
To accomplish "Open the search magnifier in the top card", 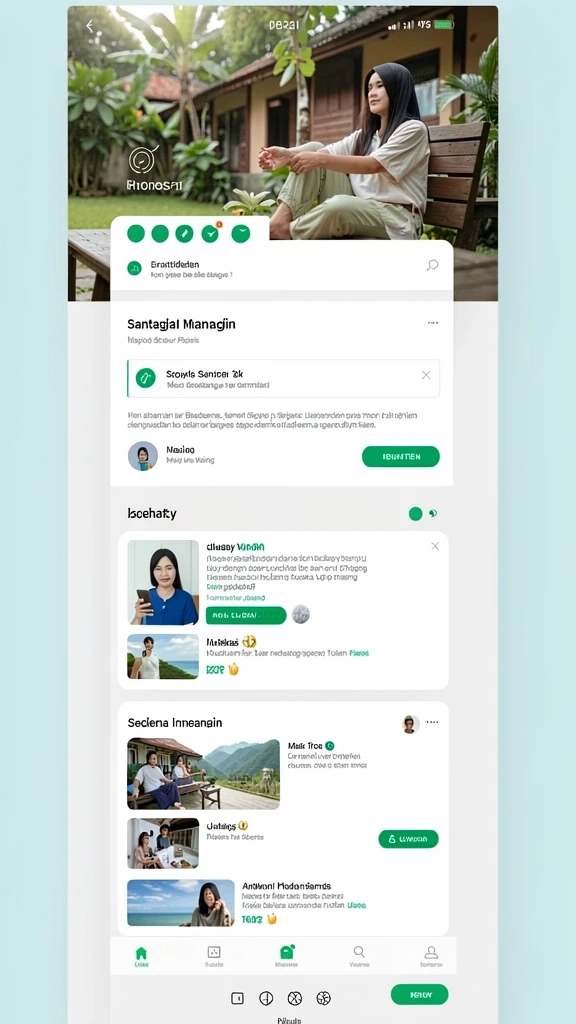I will click(432, 264).
